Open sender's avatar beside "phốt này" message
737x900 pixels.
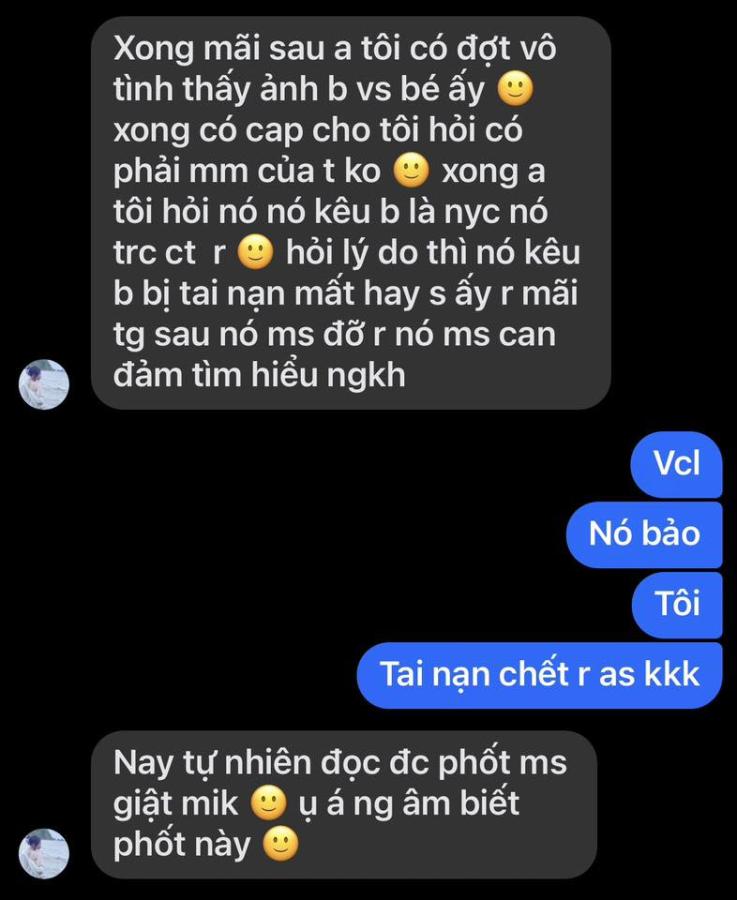tap(45, 852)
